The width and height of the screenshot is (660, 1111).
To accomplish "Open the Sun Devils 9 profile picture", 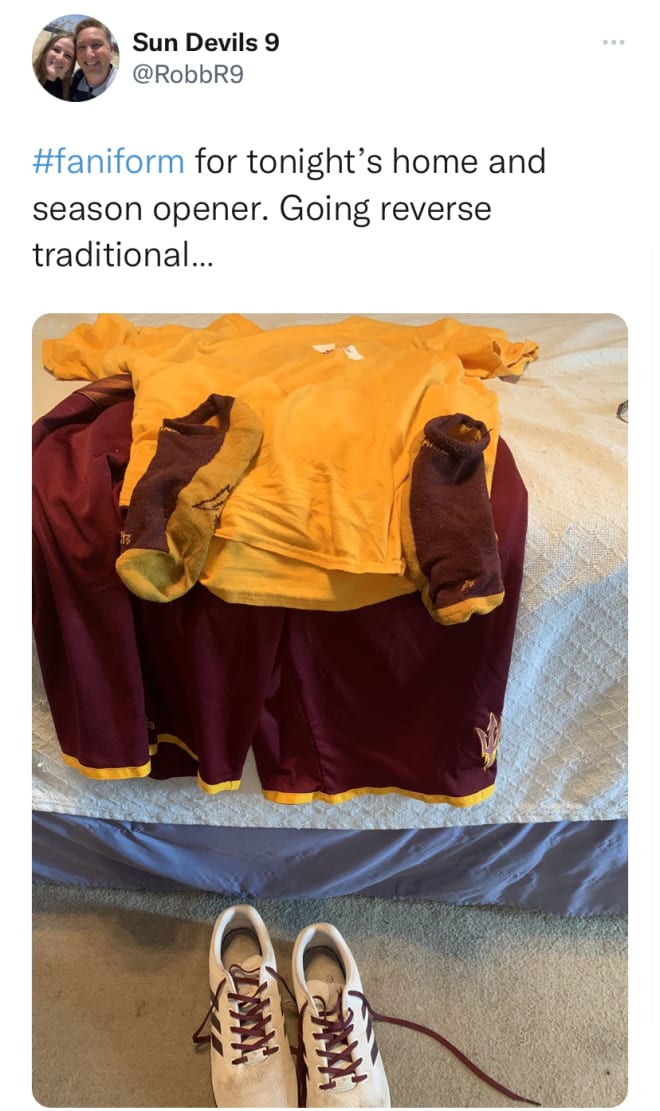I will click(75, 58).
